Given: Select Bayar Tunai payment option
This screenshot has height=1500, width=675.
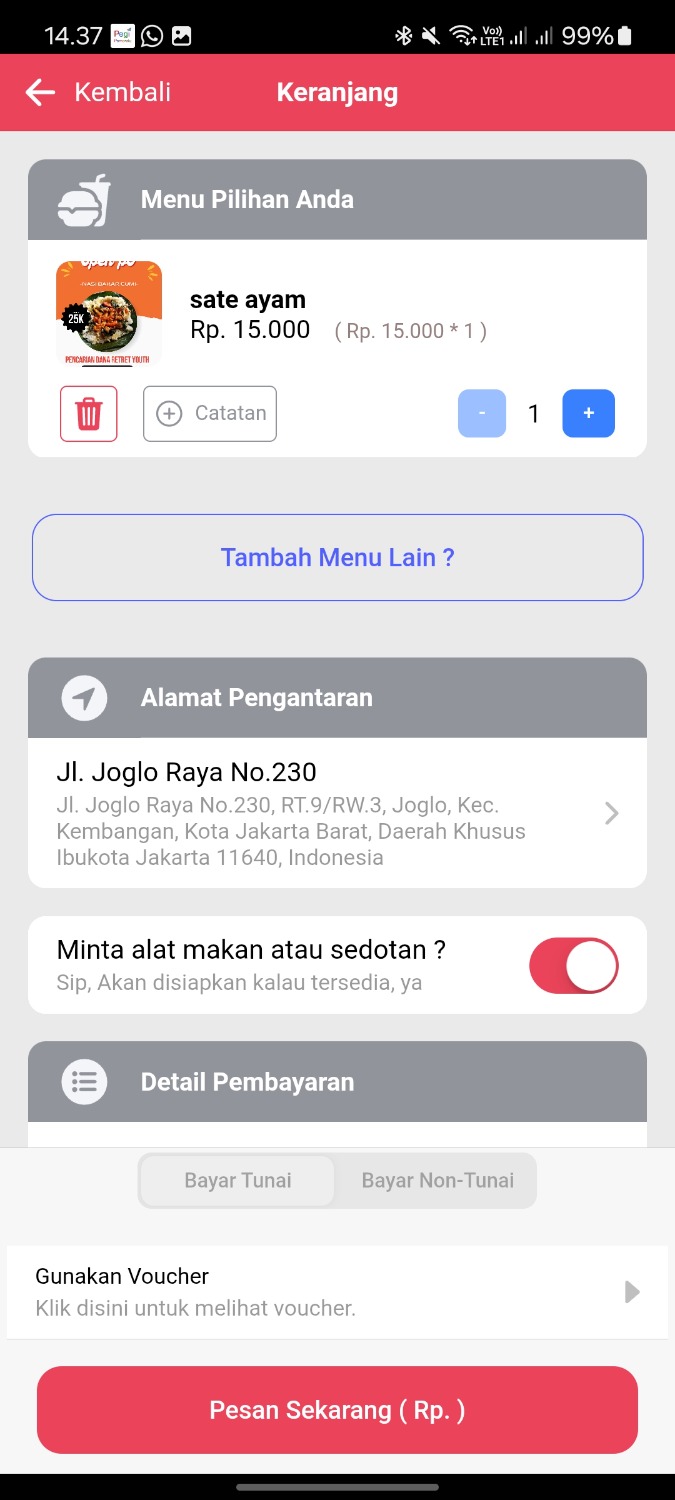Looking at the screenshot, I should (238, 1181).
